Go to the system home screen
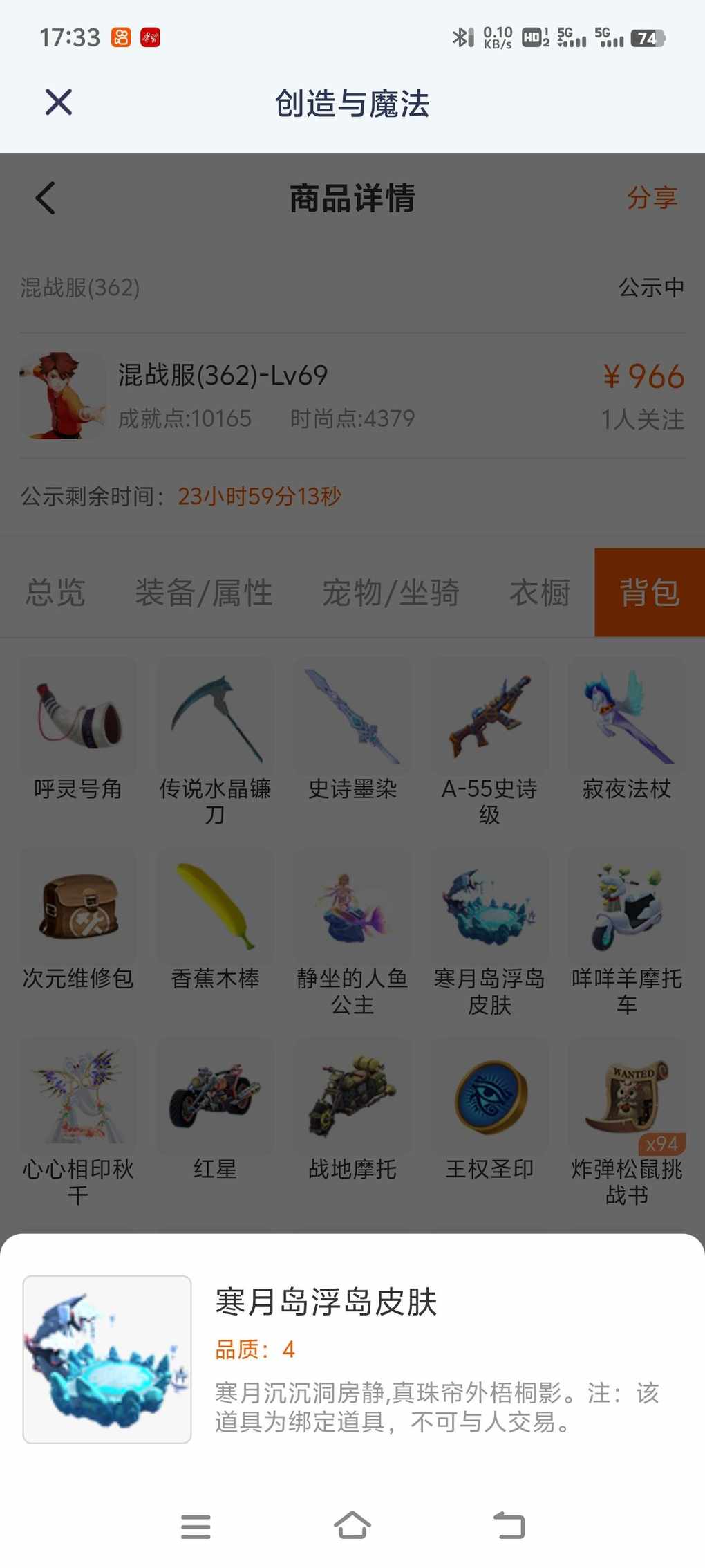 [352, 1525]
